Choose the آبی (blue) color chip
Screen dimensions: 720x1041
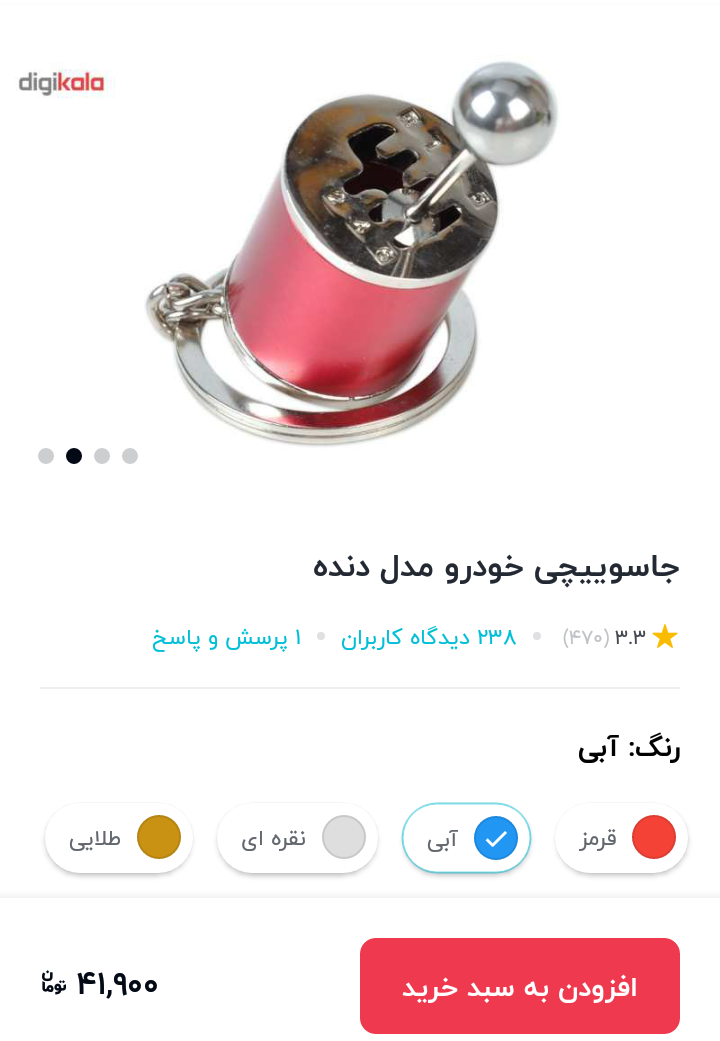point(466,838)
